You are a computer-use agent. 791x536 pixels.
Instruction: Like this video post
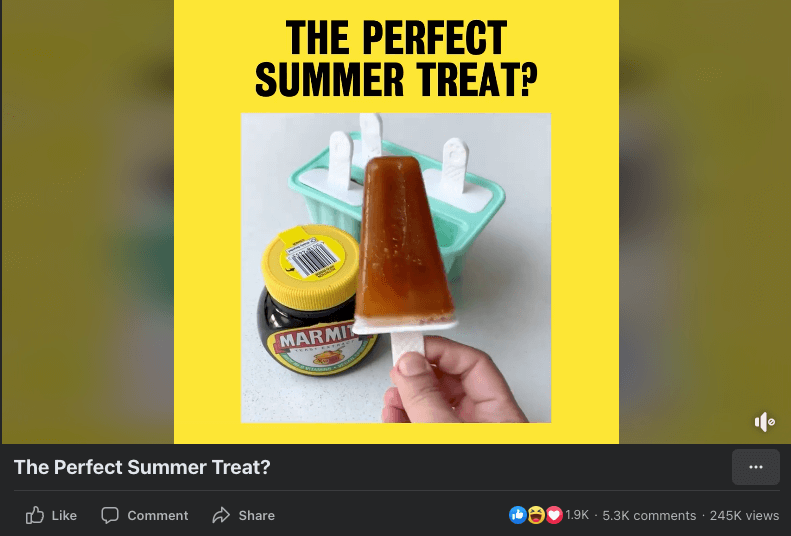pyautogui.click(x=51, y=515)
